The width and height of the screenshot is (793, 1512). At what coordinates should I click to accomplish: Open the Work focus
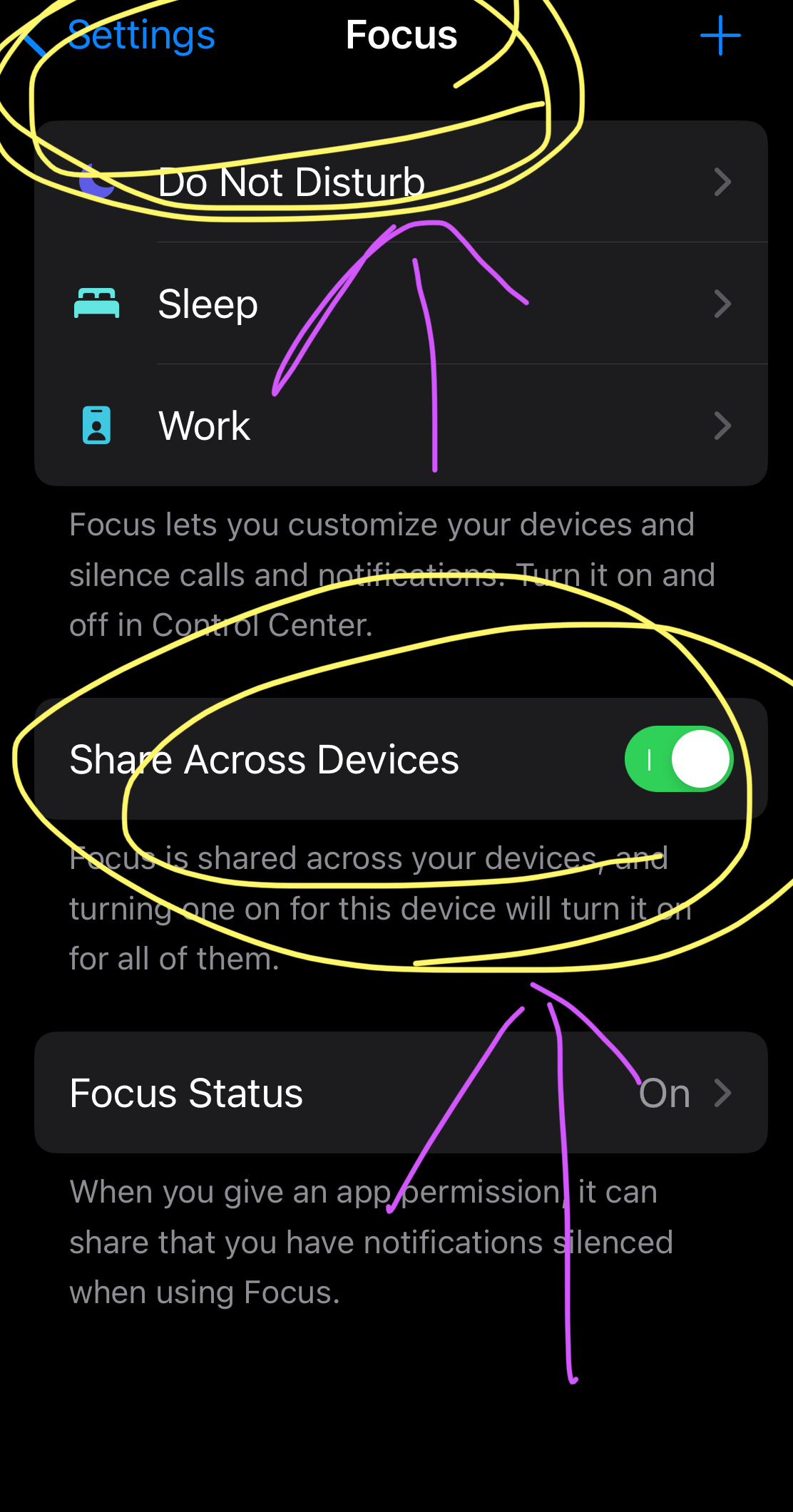click(399, 426)
